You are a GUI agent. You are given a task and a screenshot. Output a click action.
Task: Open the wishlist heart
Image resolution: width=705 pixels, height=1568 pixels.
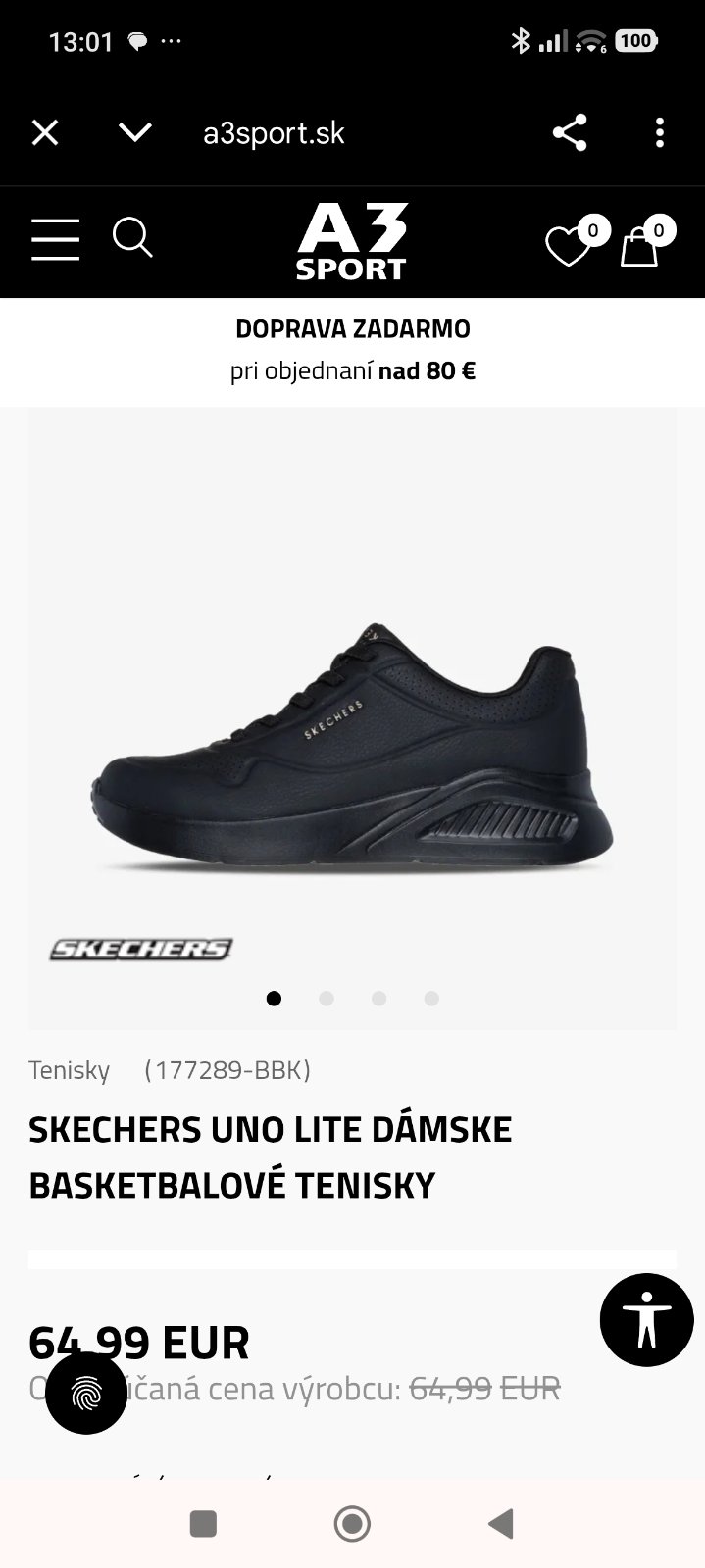point(568,246)
